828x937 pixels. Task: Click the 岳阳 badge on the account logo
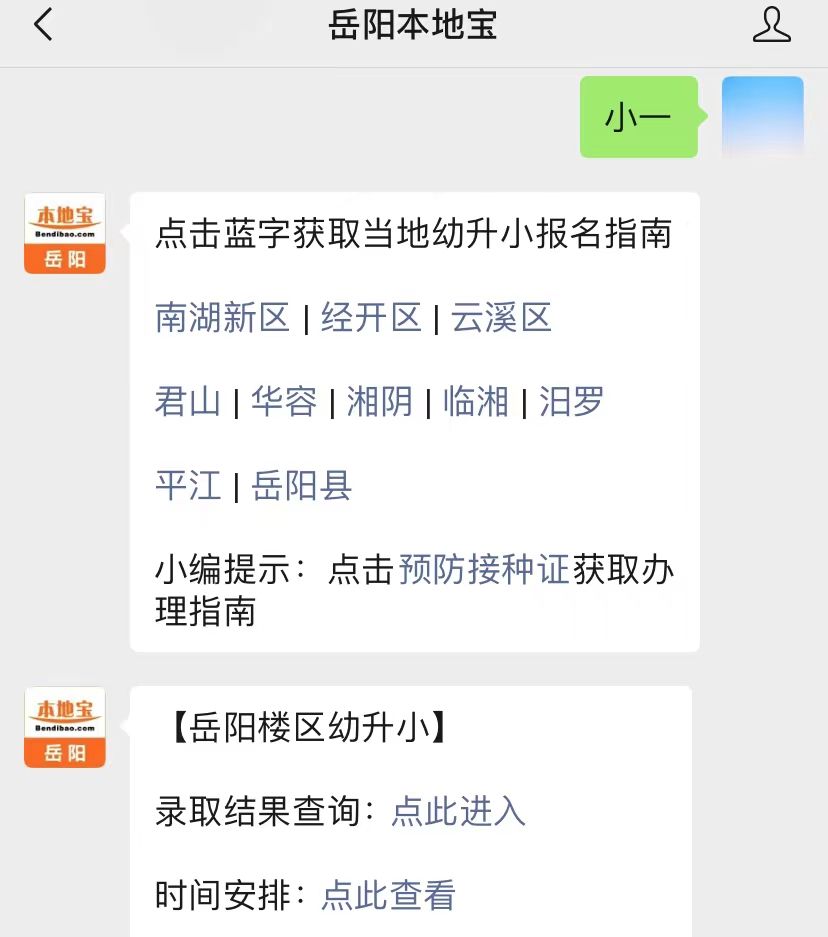(64, 260)
